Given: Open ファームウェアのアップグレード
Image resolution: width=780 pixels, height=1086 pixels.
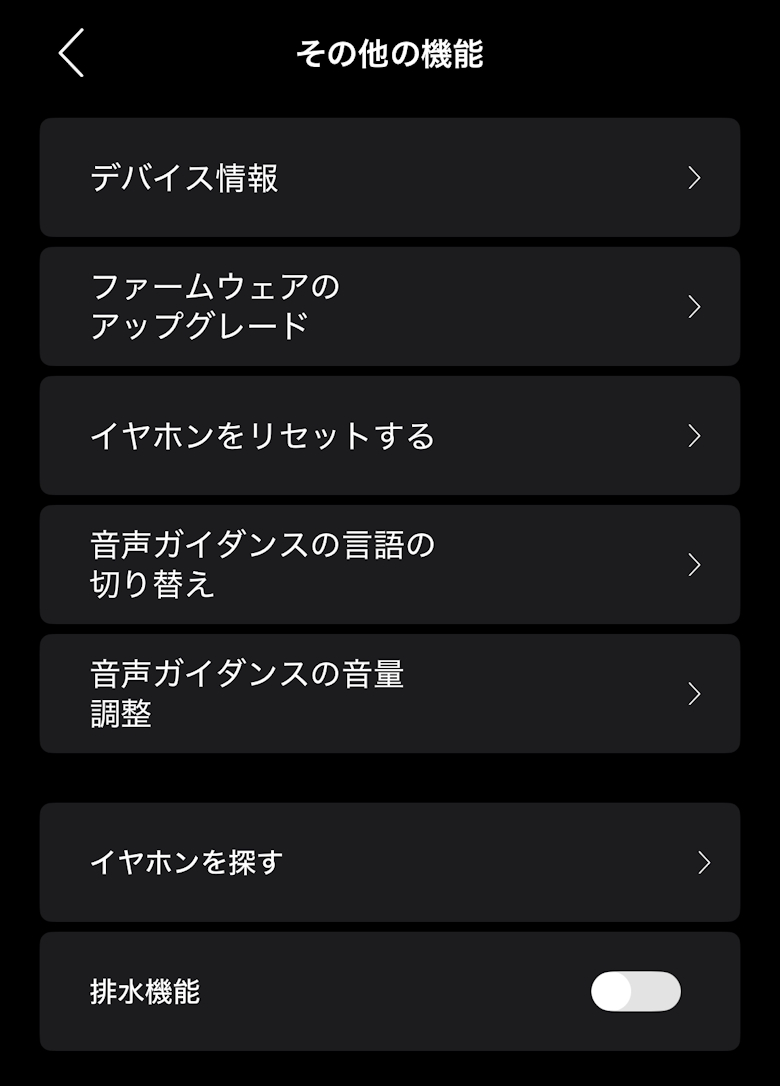Looking at the screenshot, I should (x=390, y=307).
